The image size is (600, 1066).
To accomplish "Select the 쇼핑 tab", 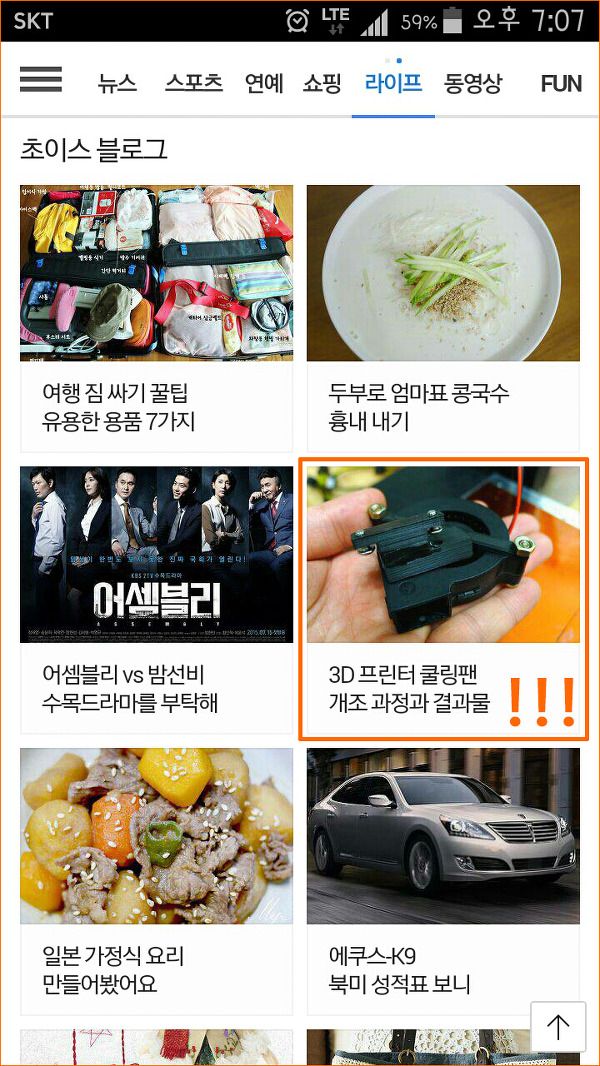I will pyautogui.click(x=322, y=84).
